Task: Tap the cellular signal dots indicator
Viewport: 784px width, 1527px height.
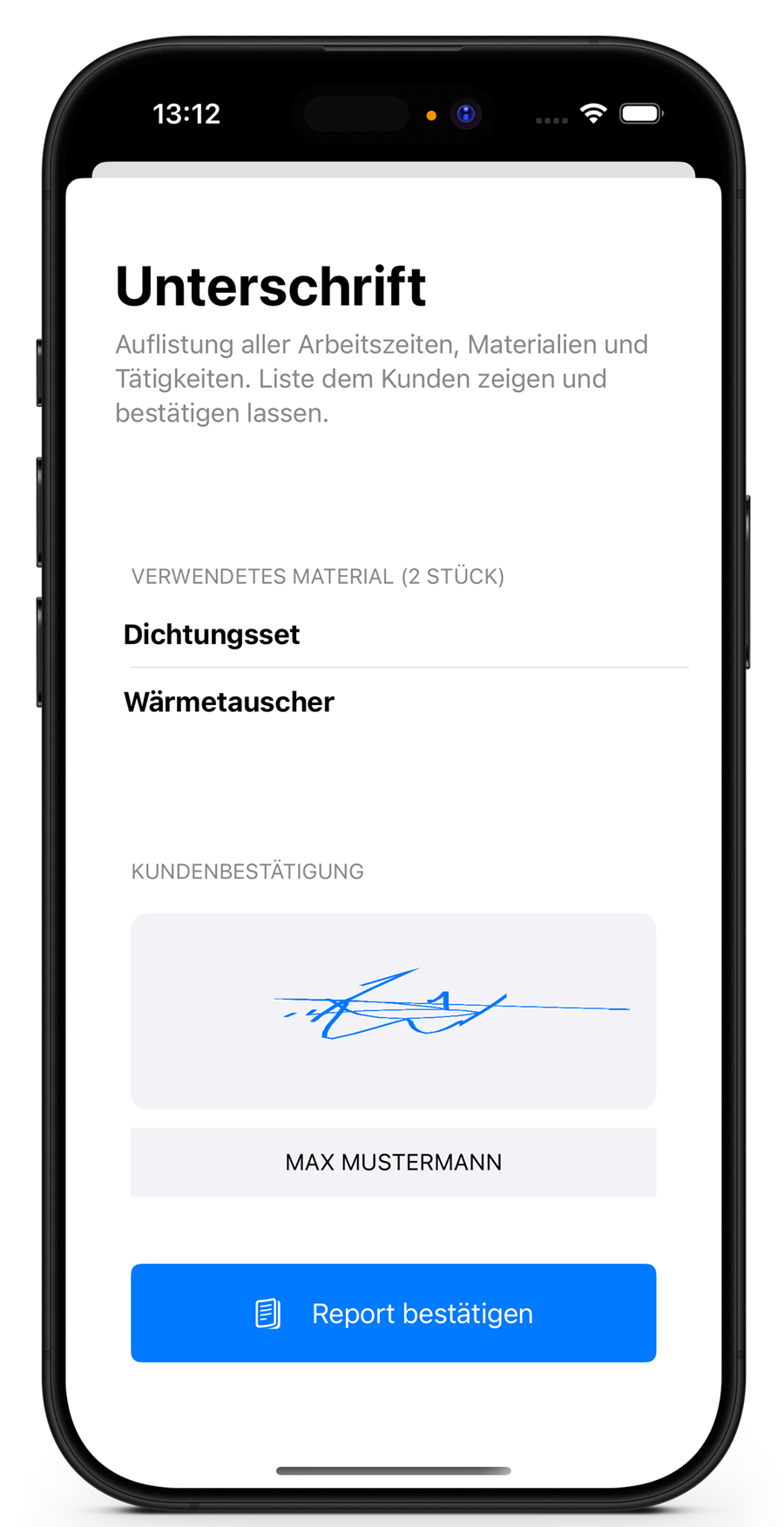Action: pos(551,119)
